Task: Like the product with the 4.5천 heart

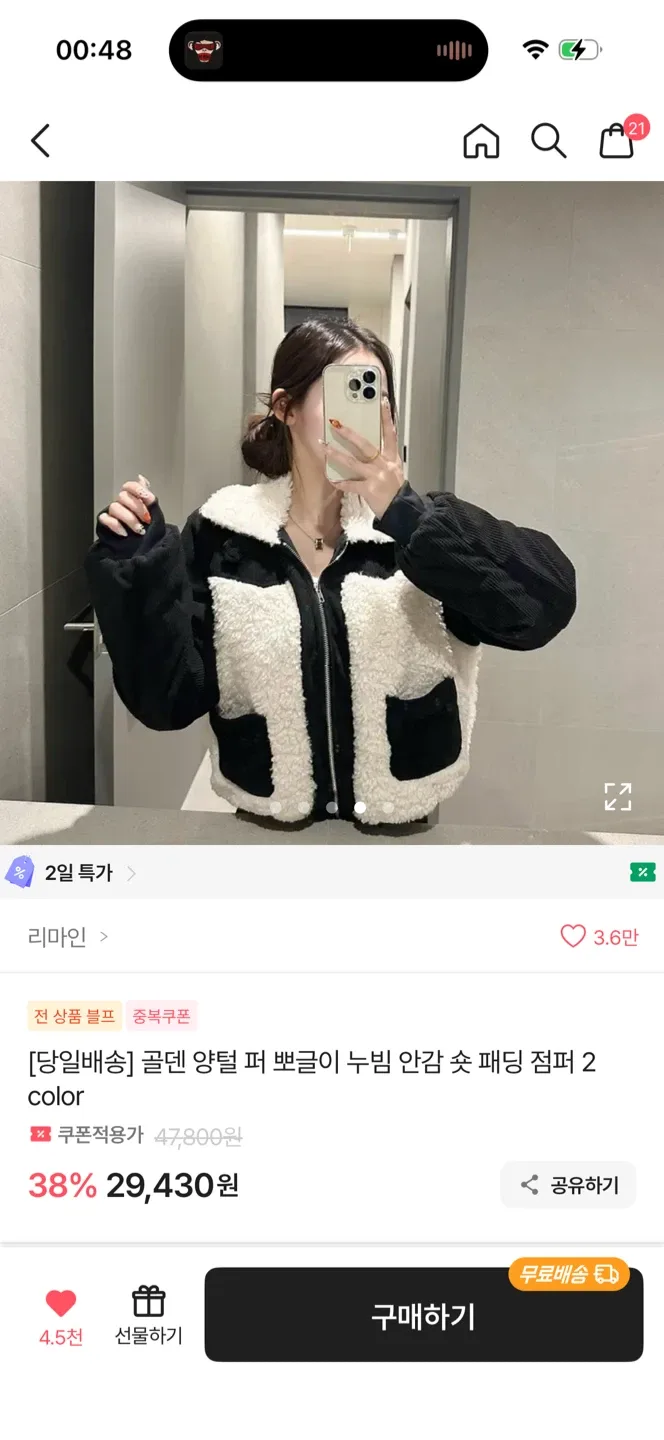Action: (x=61, y=1315)
